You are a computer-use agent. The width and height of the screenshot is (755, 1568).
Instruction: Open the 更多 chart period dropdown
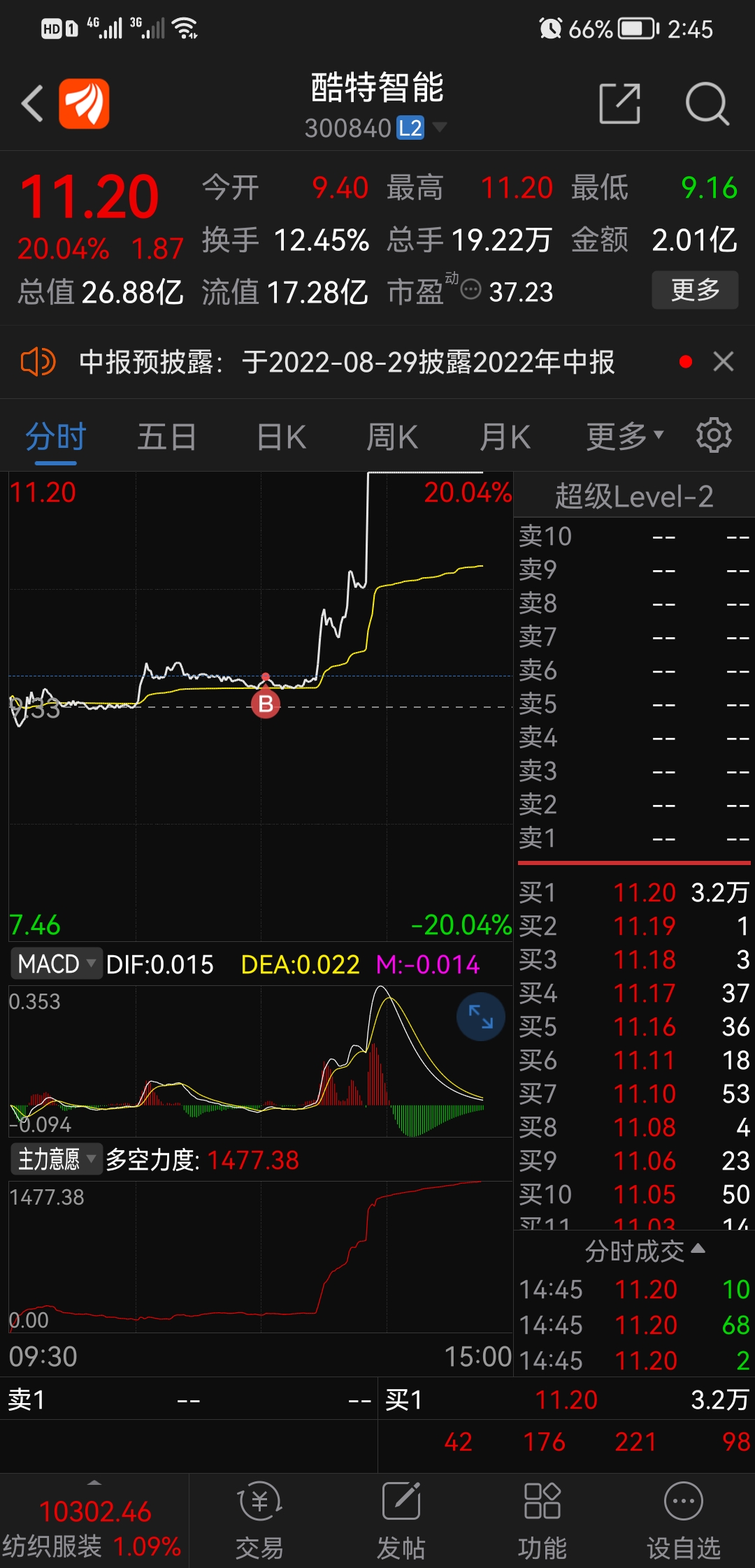(x=624, y=437)
